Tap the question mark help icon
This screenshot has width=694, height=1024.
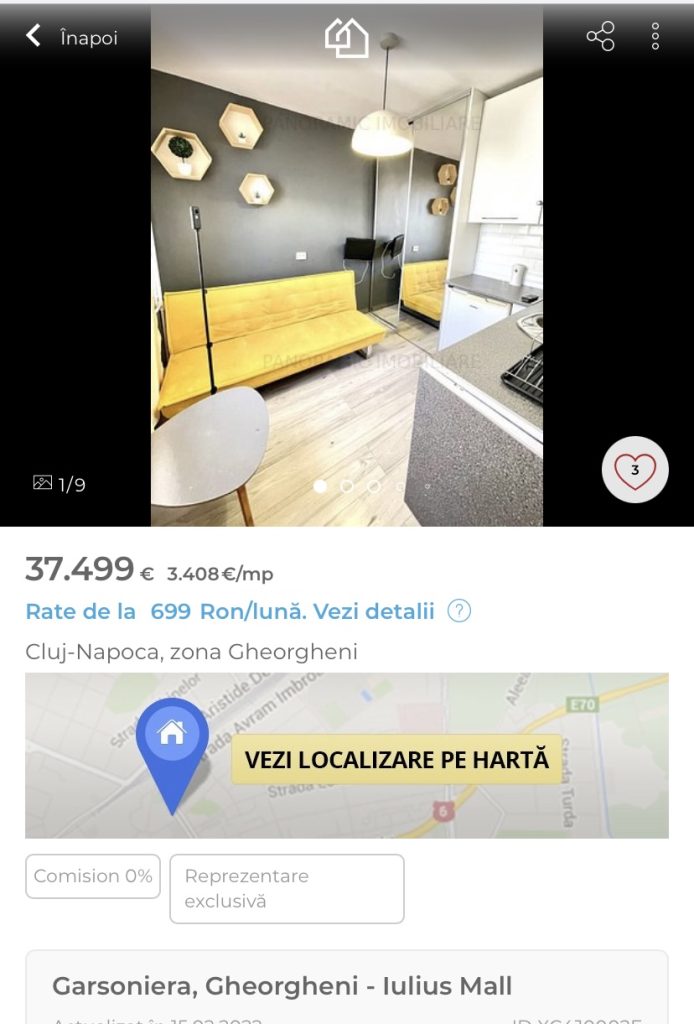[x=459, y=611]
